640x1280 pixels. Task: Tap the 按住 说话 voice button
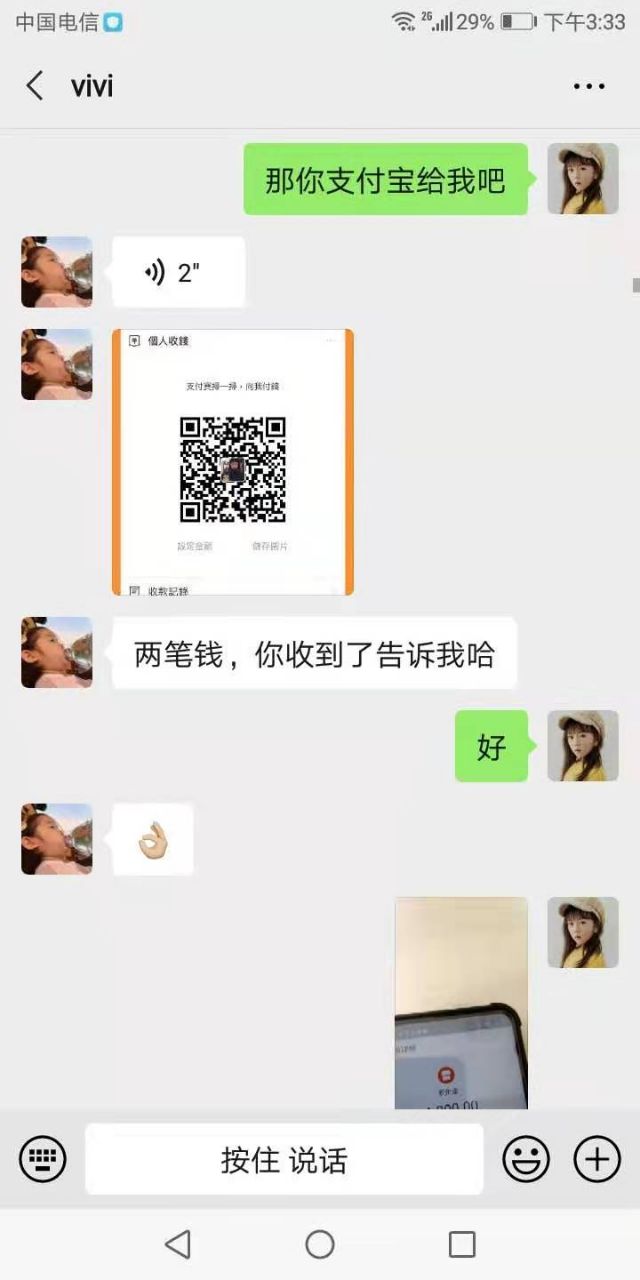(284, 1160)
